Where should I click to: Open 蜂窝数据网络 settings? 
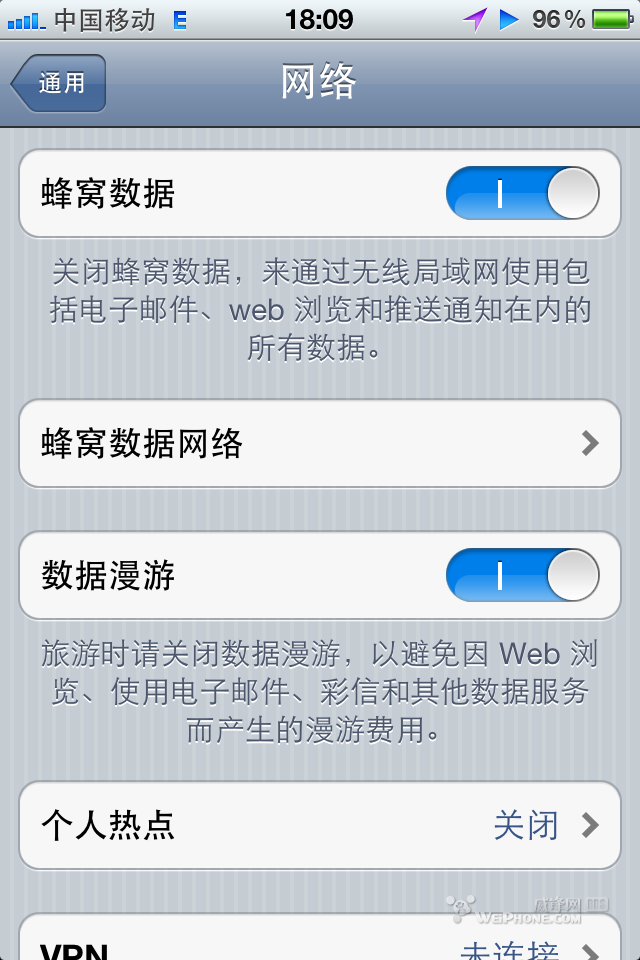320,443
